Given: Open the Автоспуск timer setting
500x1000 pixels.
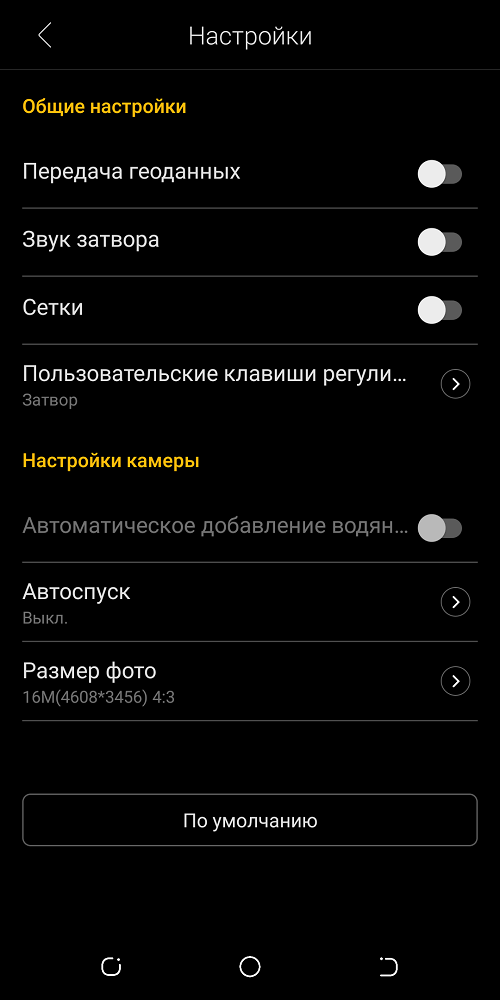Looking at the screenshot, I should click(x=250, y=602).
